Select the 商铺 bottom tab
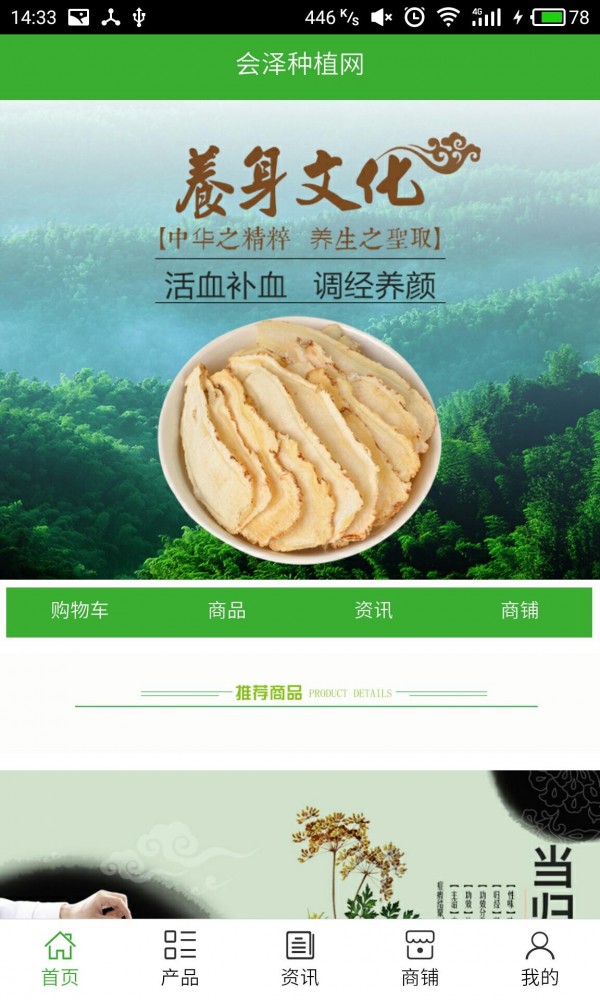600x1000 pixels. tap(420, 958)
